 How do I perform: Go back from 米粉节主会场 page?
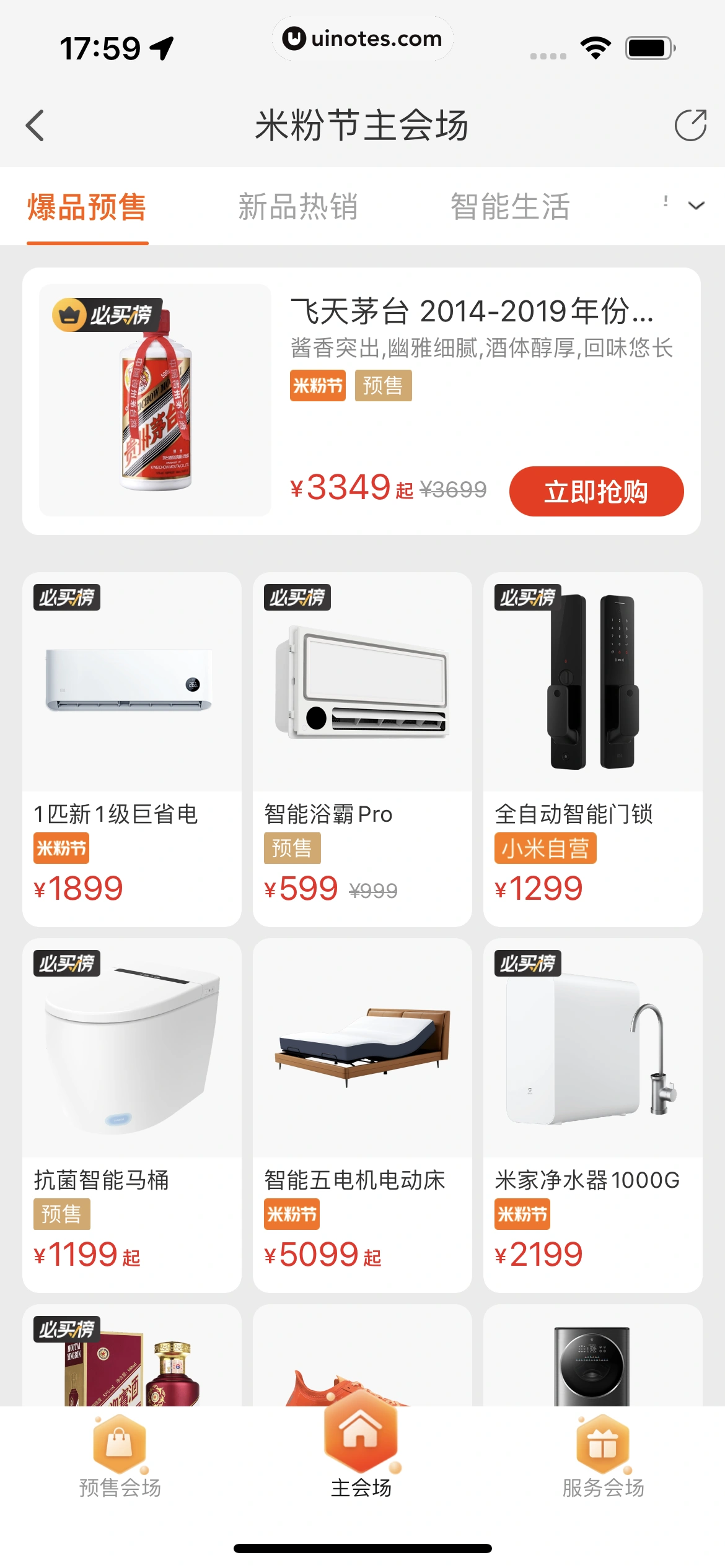36,126
